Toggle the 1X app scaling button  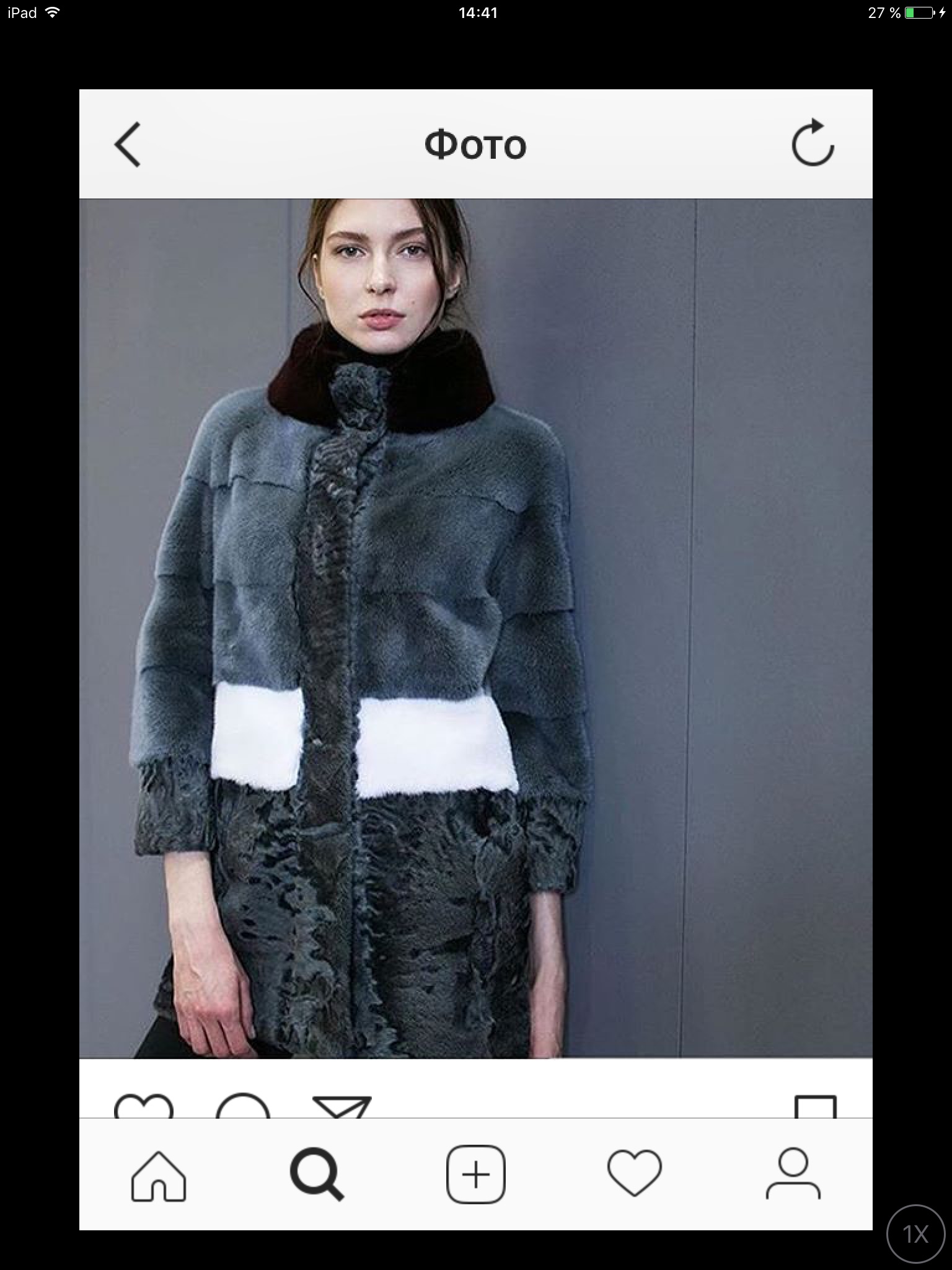click(916, 1235)
